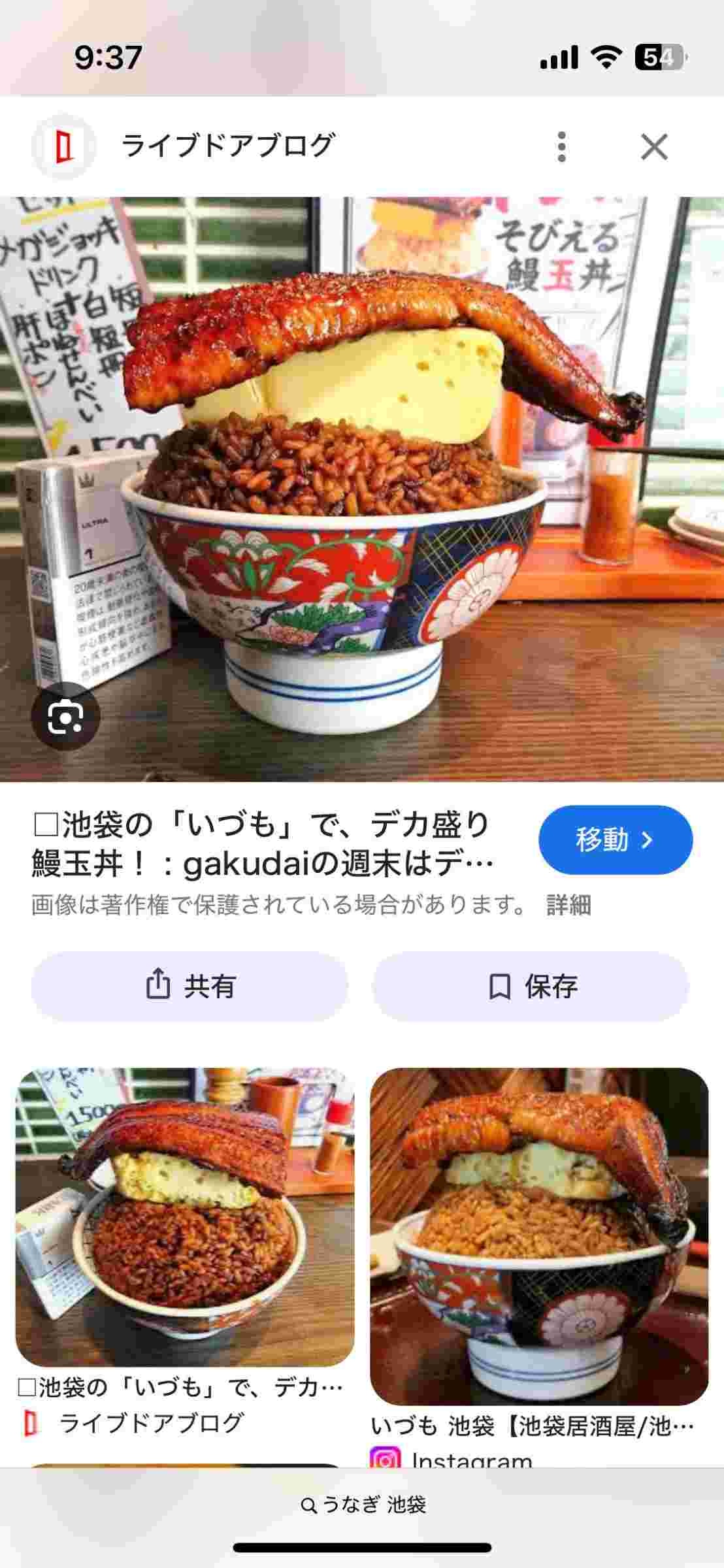Open the large eel bowl image
This screenshot has height=1568, width=724.
click(362, 489)
